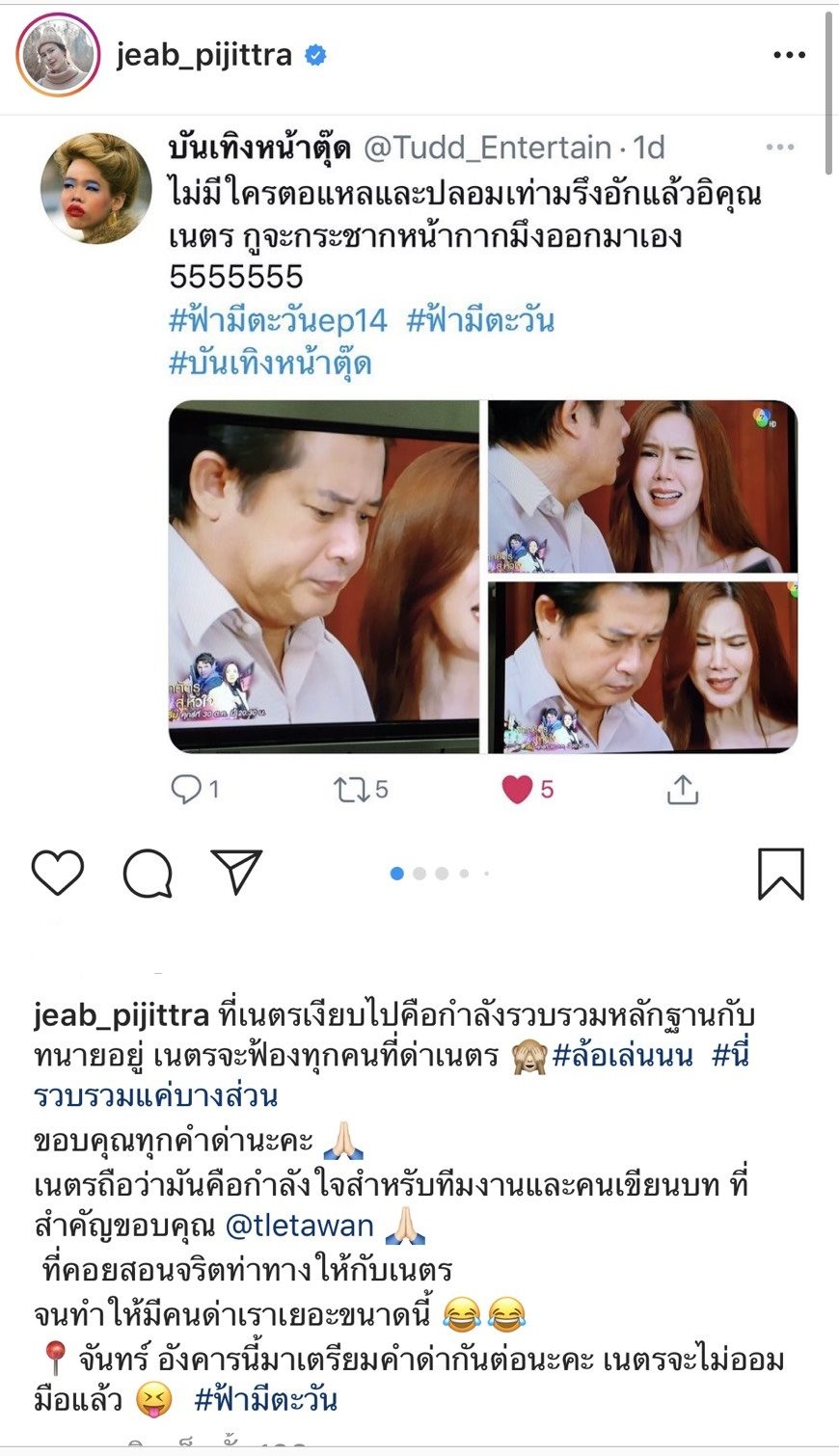Open jeab_pijittra username at the caption start
Image resolution: width=839 pixels, height=1456 pixels.
[x=122, y=1016]
